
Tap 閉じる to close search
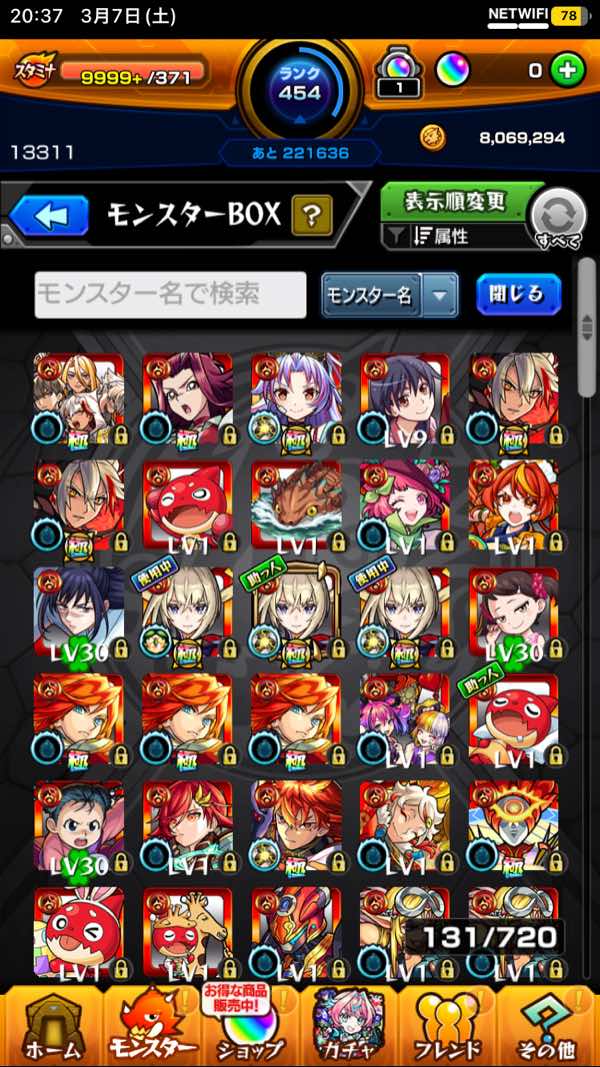pos(518,295)
